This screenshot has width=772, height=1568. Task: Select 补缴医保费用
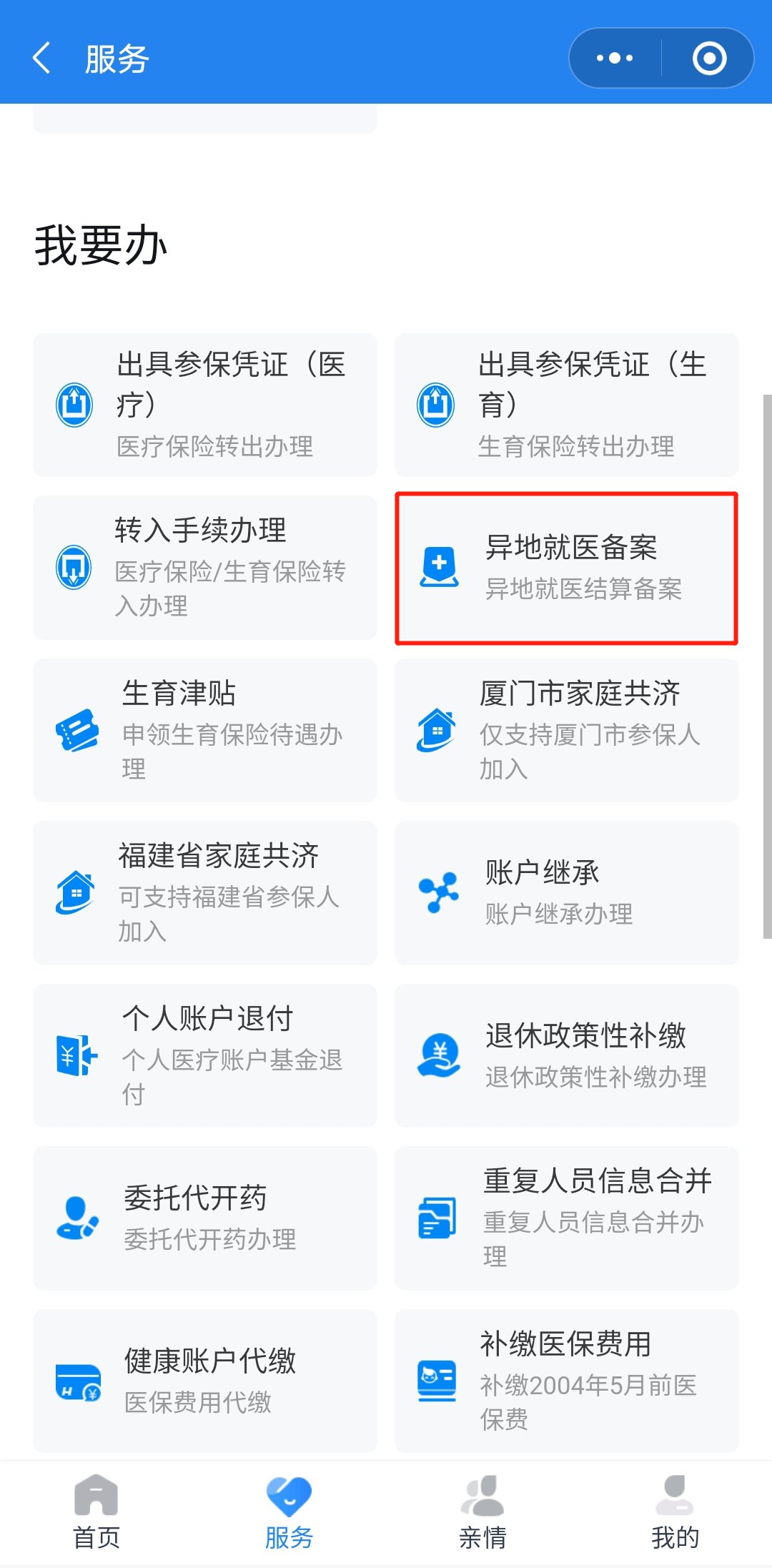[x=566, y=1380]
